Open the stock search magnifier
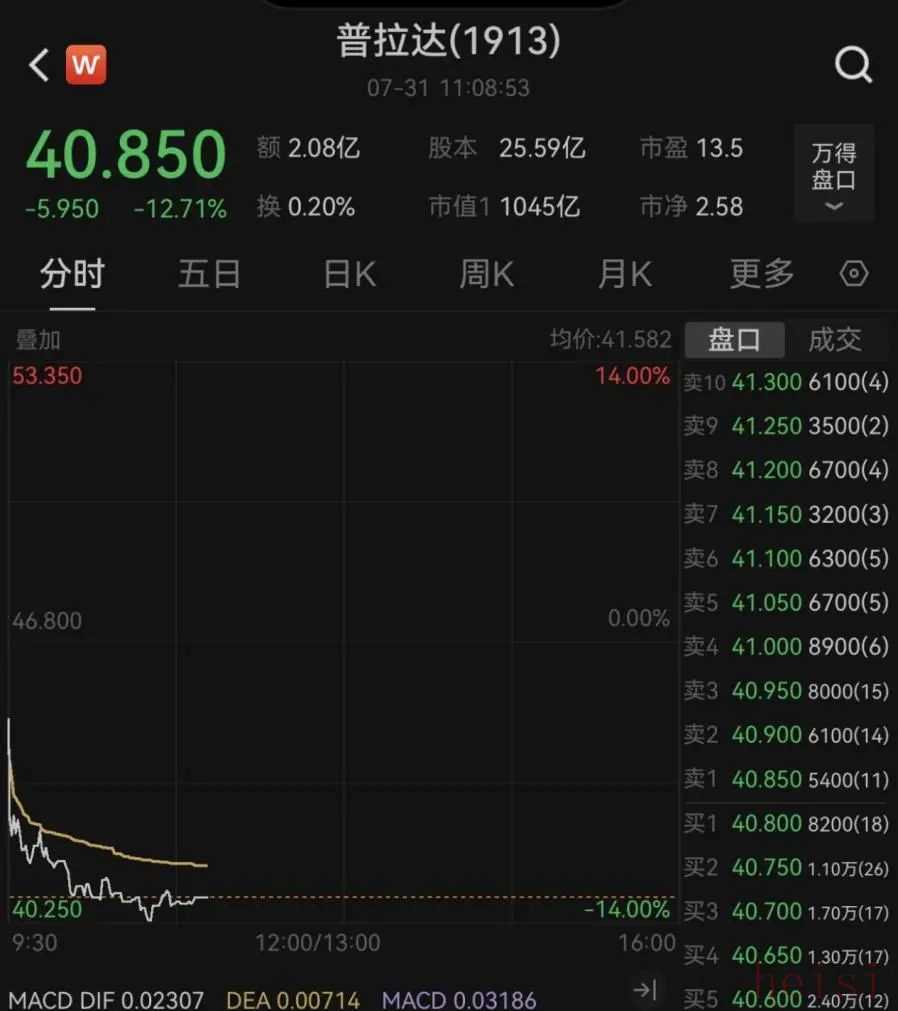Viewport: 898px width, 1011px height. (x=853, y=66)
